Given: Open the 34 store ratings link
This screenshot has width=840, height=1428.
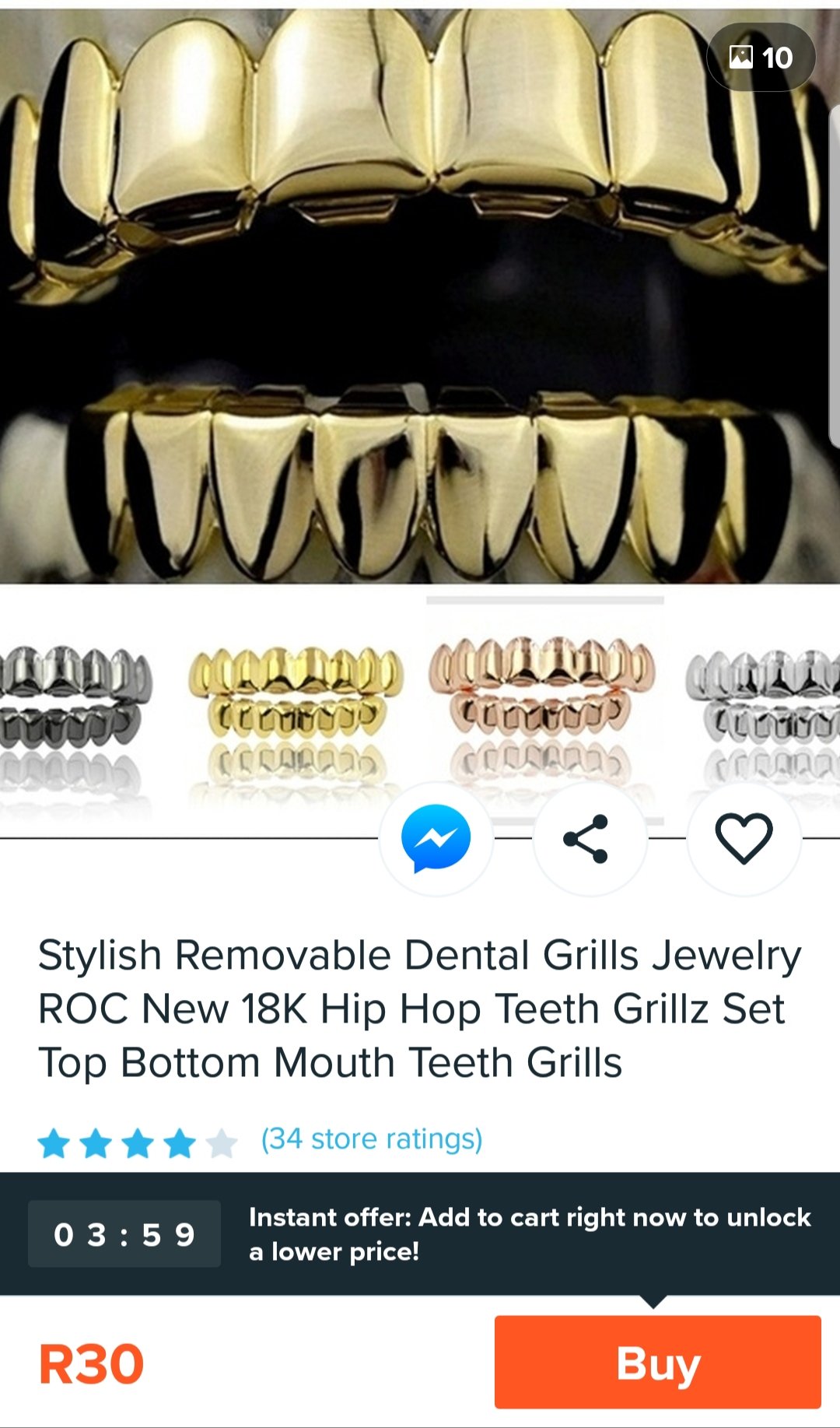Looking at the screenshot, I should (371, 1139).
